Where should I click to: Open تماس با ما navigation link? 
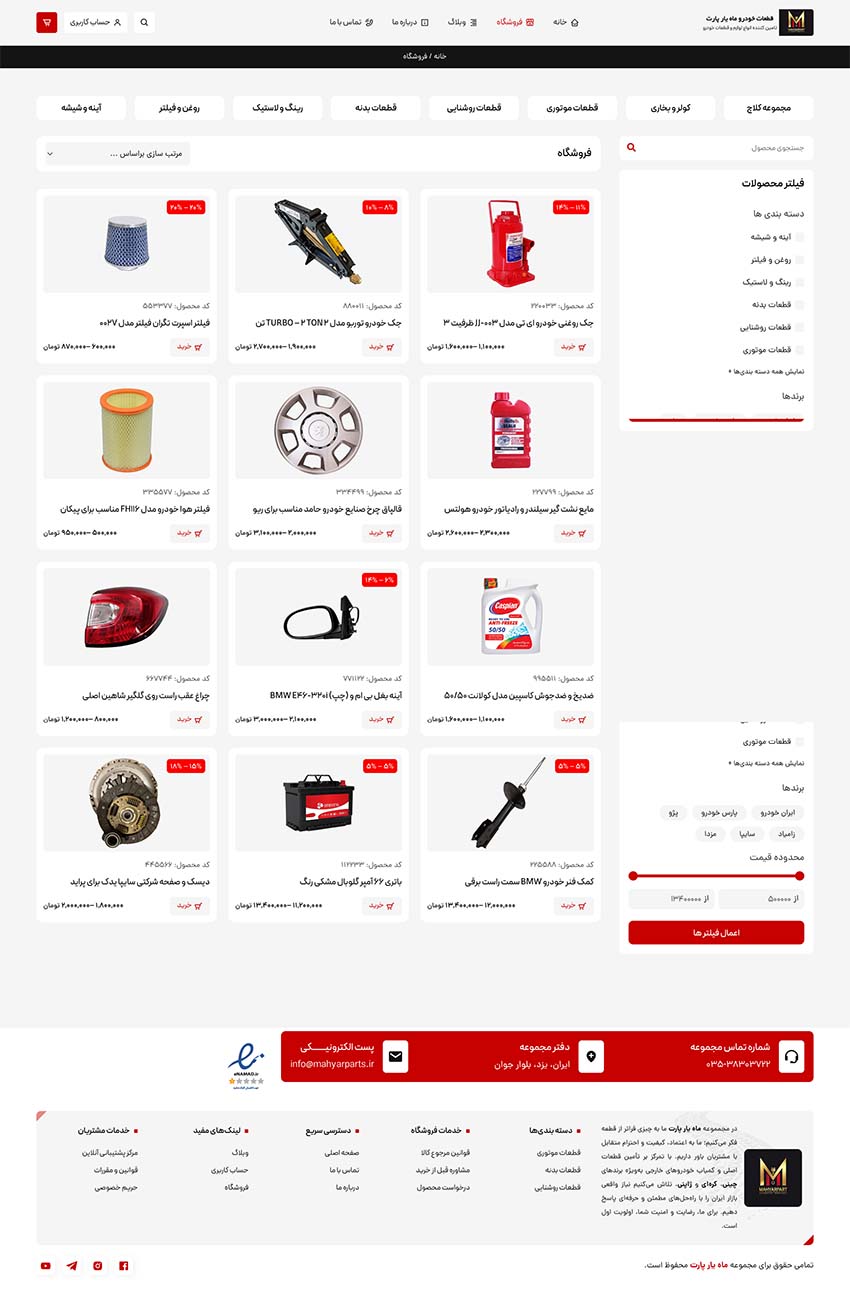pyautogui.click(x=351, y=22)
